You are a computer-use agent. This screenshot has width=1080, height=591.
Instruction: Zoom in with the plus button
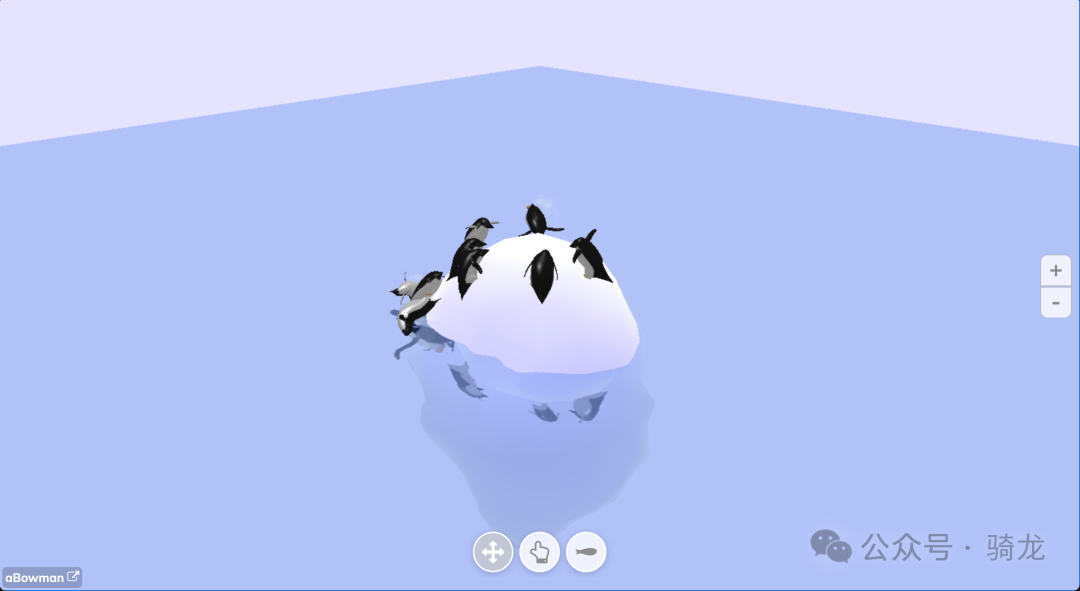(1056, 271)
